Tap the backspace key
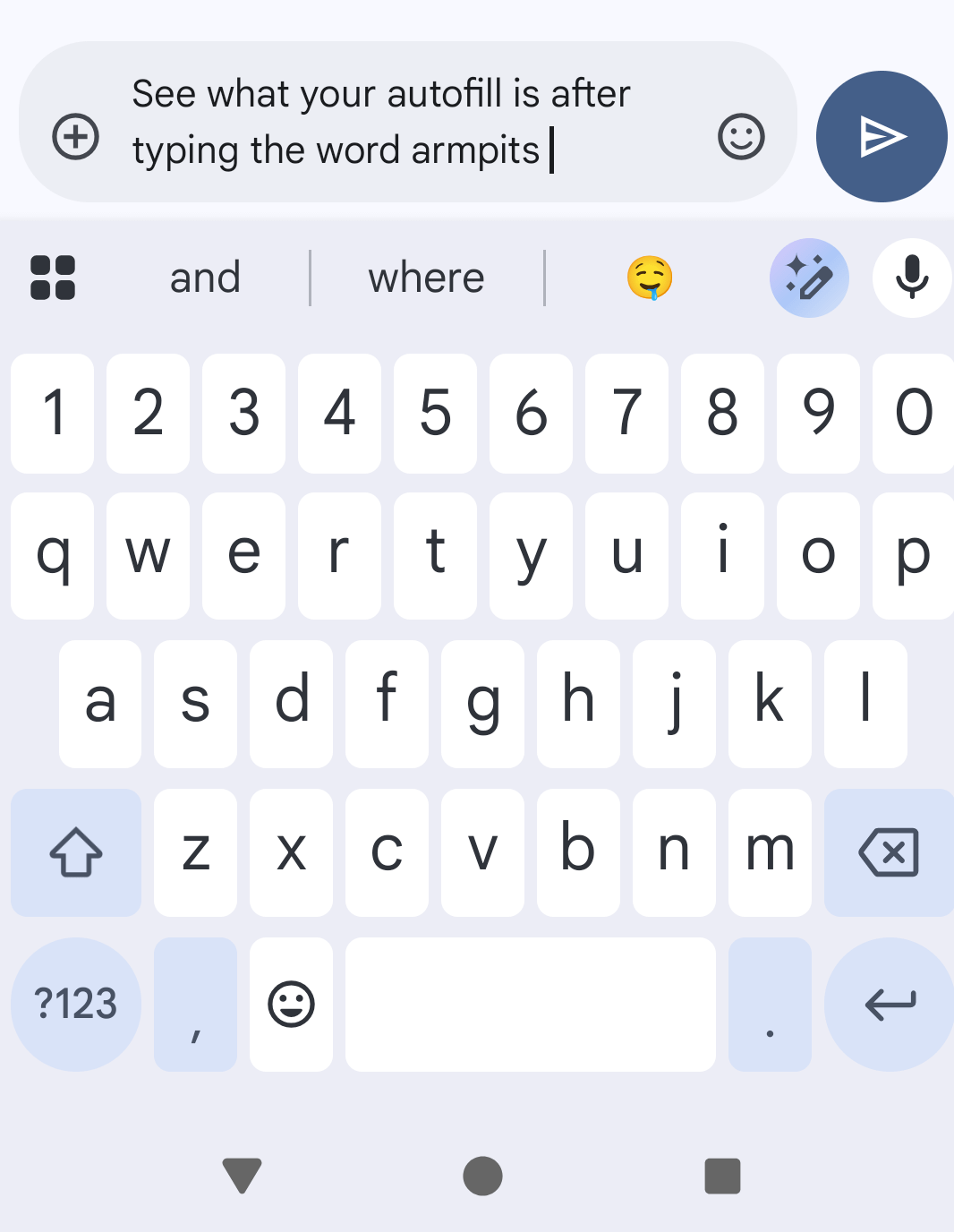Screen dimensions: 954x1232 pos(889,851)
